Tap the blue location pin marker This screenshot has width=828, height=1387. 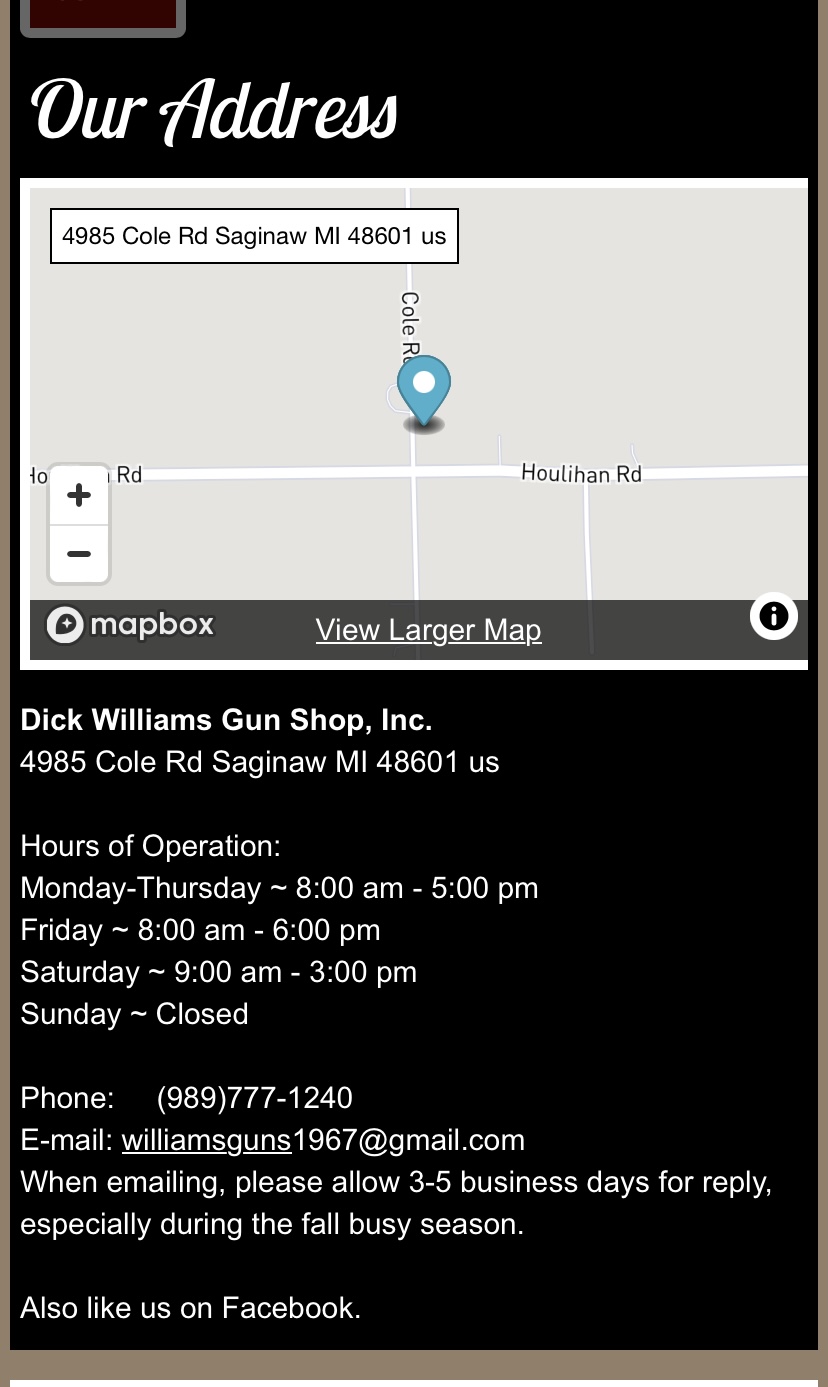click(x=424, y=388)
